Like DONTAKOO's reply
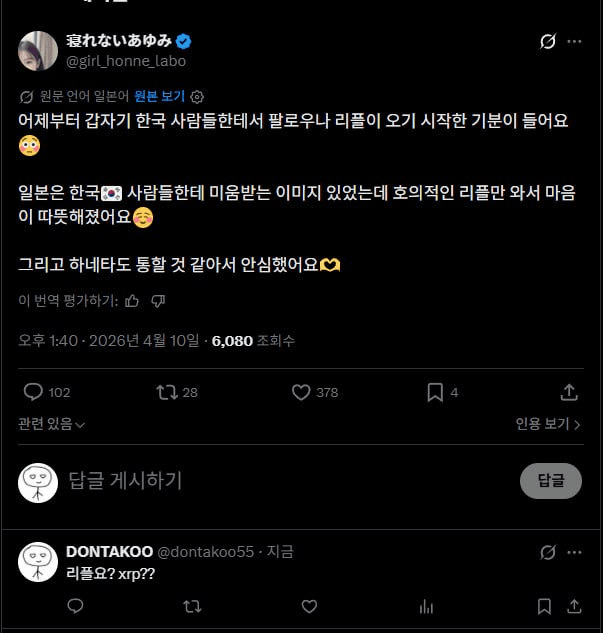Image resolution: width=603 pixels, height=633 pixels. point(309,606)
